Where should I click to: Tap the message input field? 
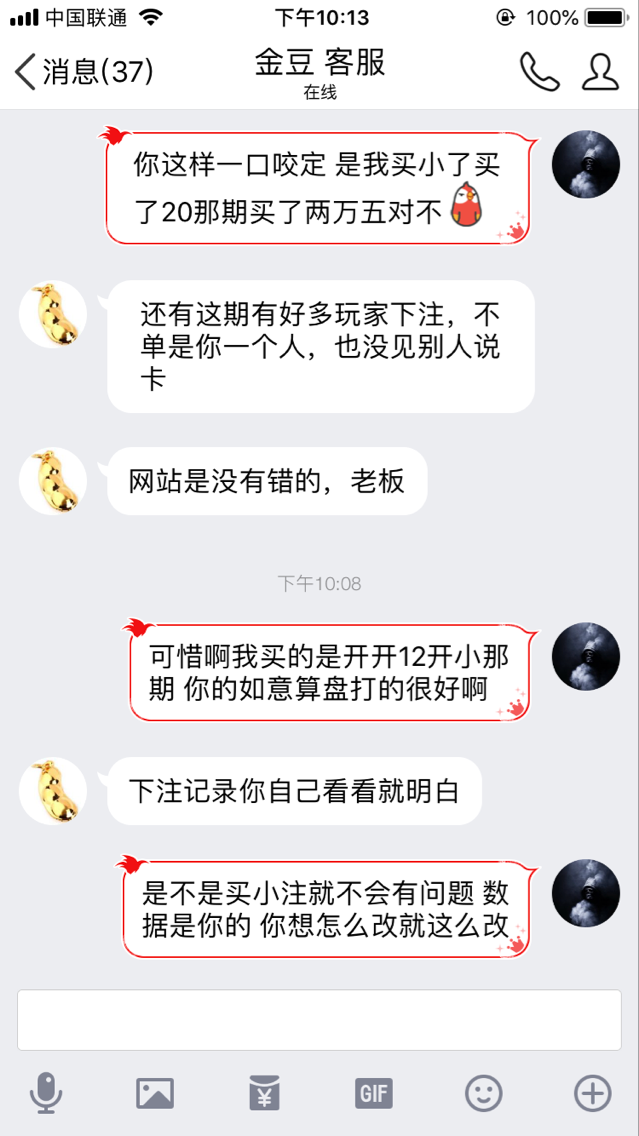coord(319,1019)
